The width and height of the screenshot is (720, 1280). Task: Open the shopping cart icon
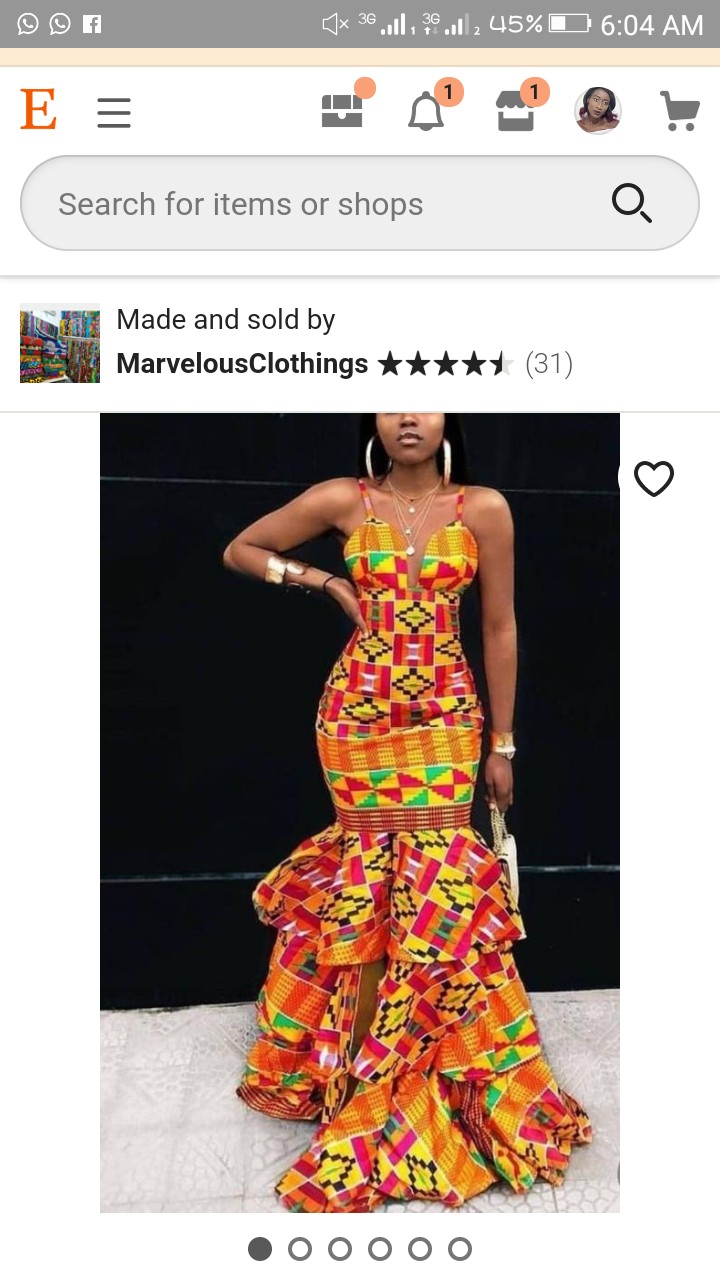pyautogui.click(x=681, y=112)
